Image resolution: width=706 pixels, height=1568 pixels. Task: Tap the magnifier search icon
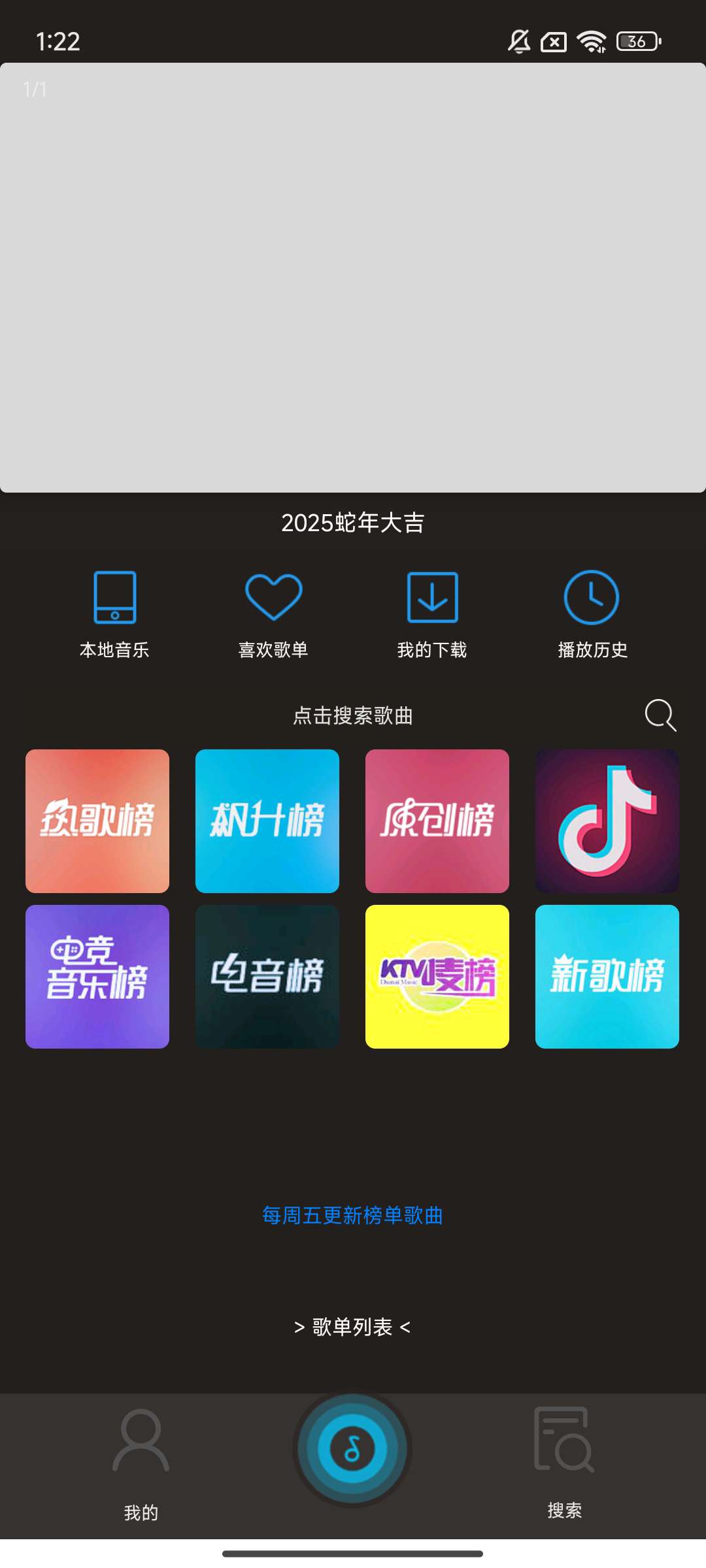pyautogui.click(x=660, y=715)
